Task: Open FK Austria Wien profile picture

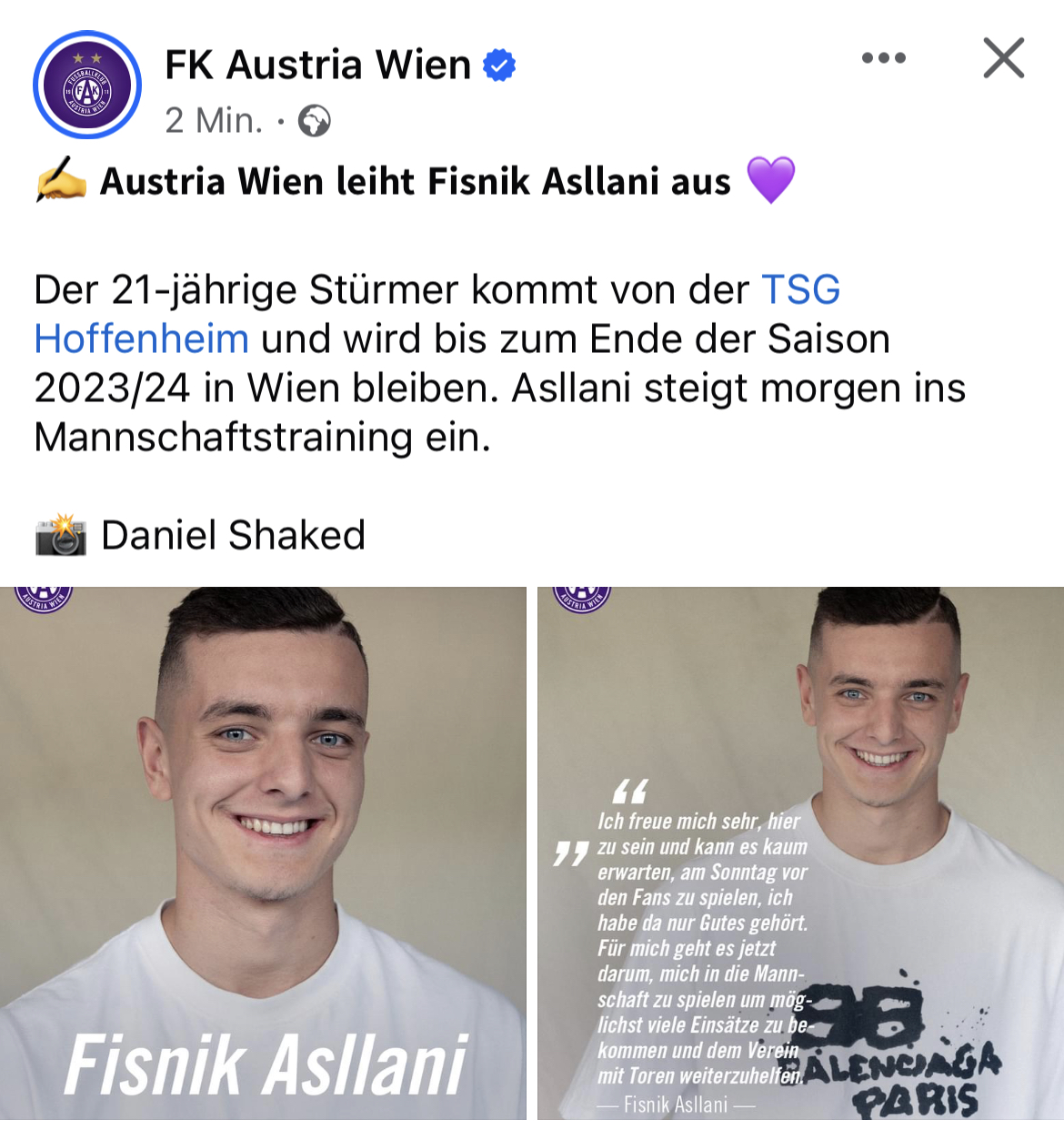Action: point(87,86)
